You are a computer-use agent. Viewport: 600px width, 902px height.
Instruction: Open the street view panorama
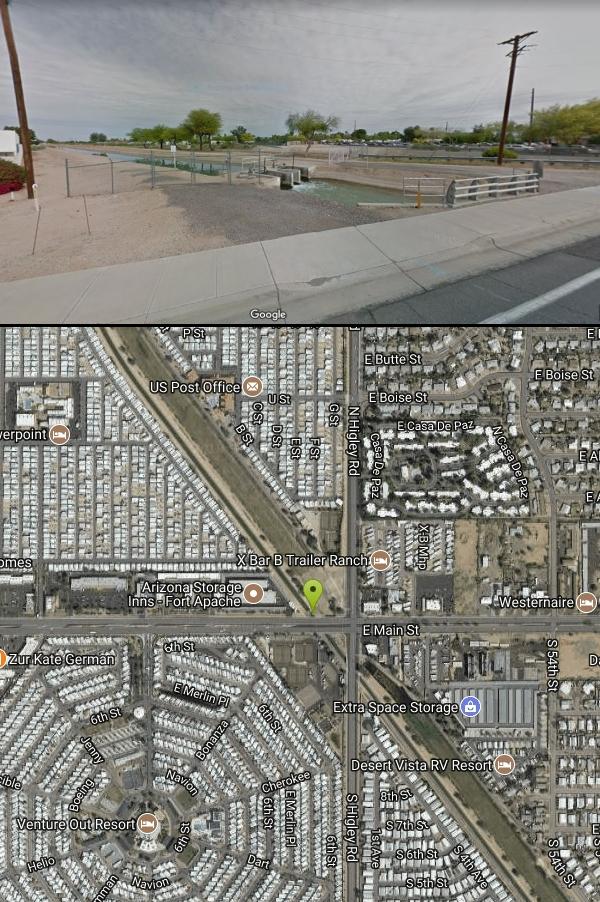tap(300, 160)
